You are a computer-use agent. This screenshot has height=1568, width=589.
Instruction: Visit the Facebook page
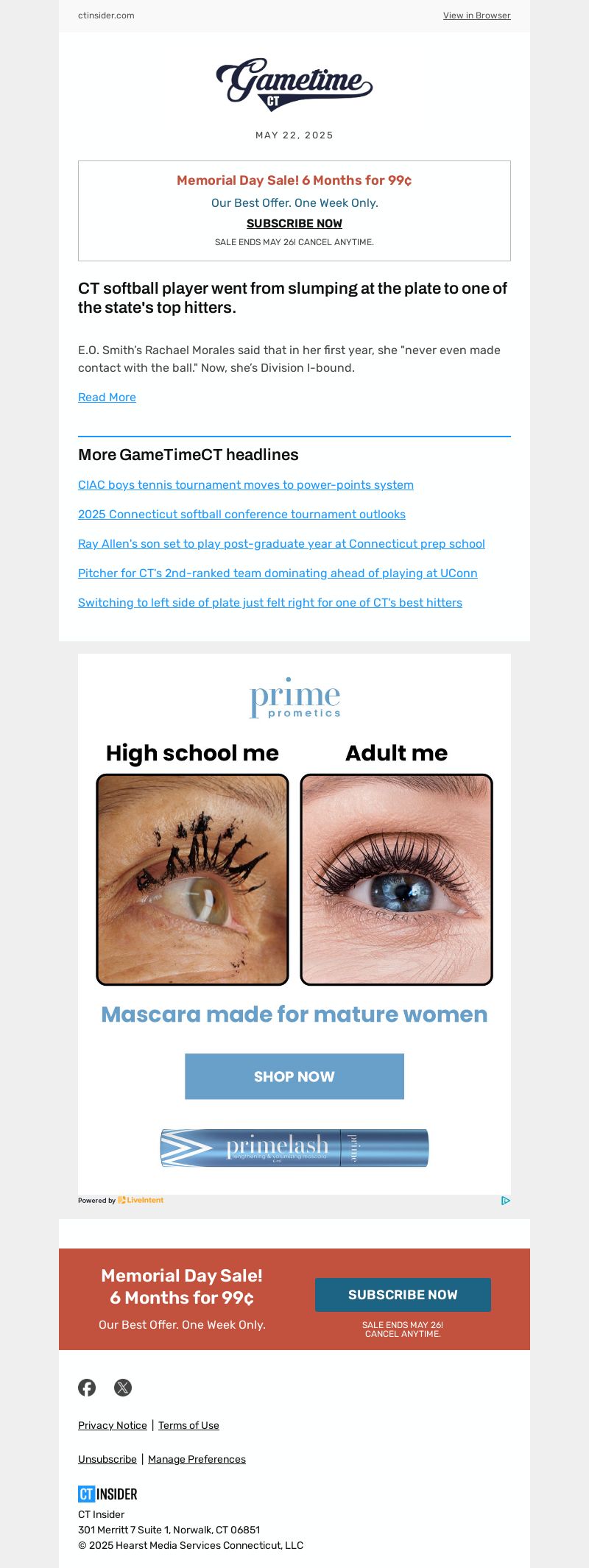[x=87, y=1388]
